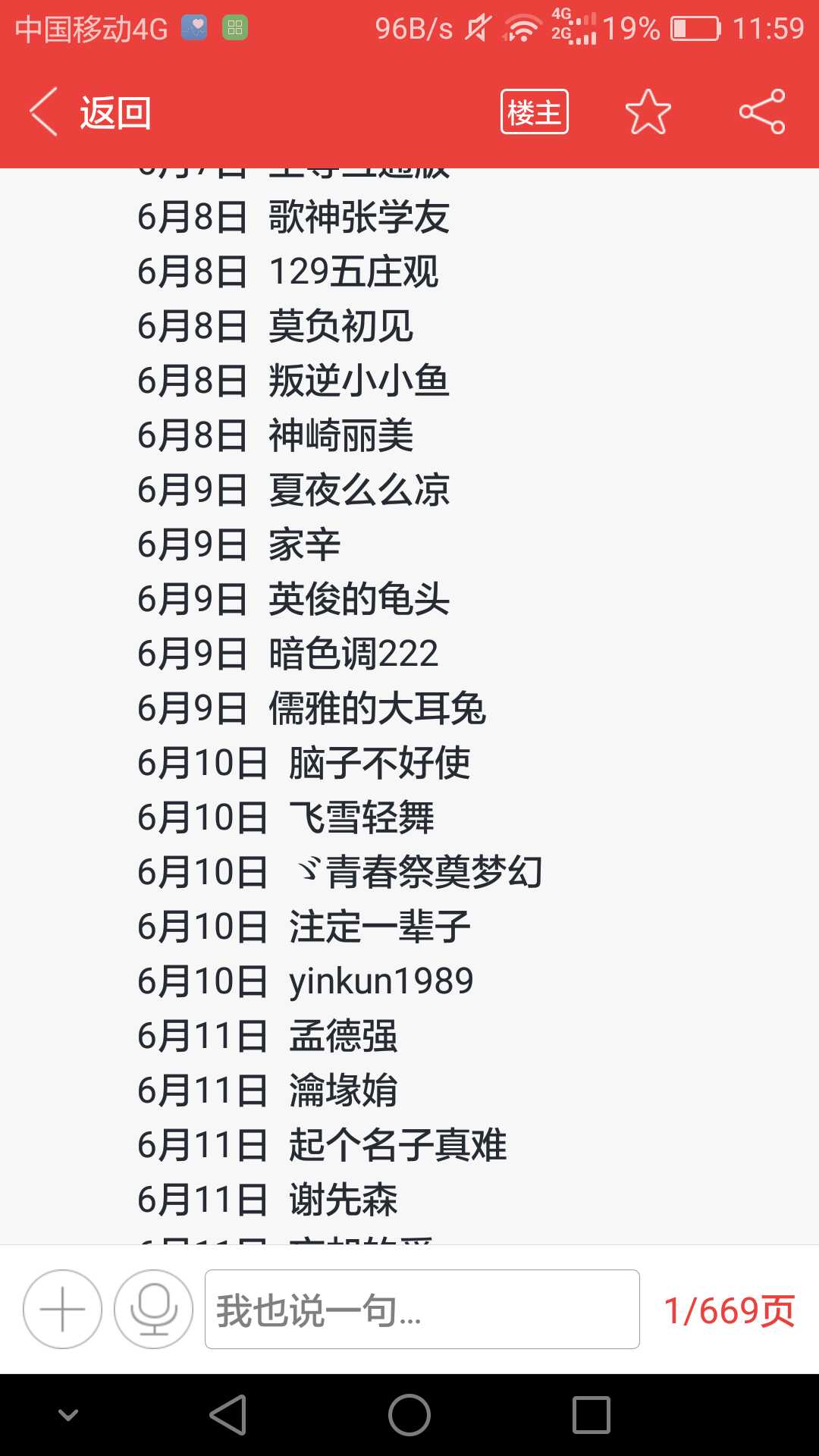Tap the 我也说一句 reply field
The image size is (819, 1456).
pos(422,1309)
